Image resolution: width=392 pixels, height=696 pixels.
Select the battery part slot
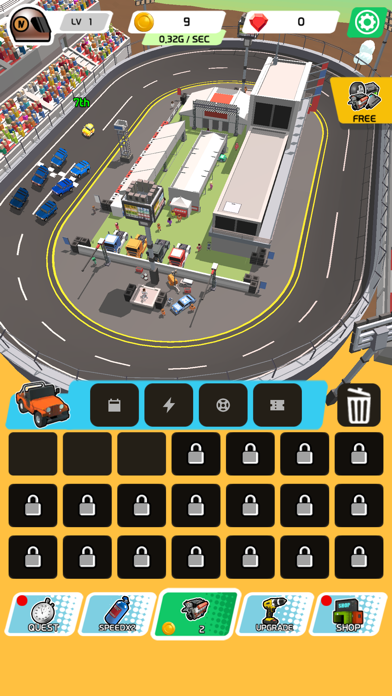pos(114,405)
